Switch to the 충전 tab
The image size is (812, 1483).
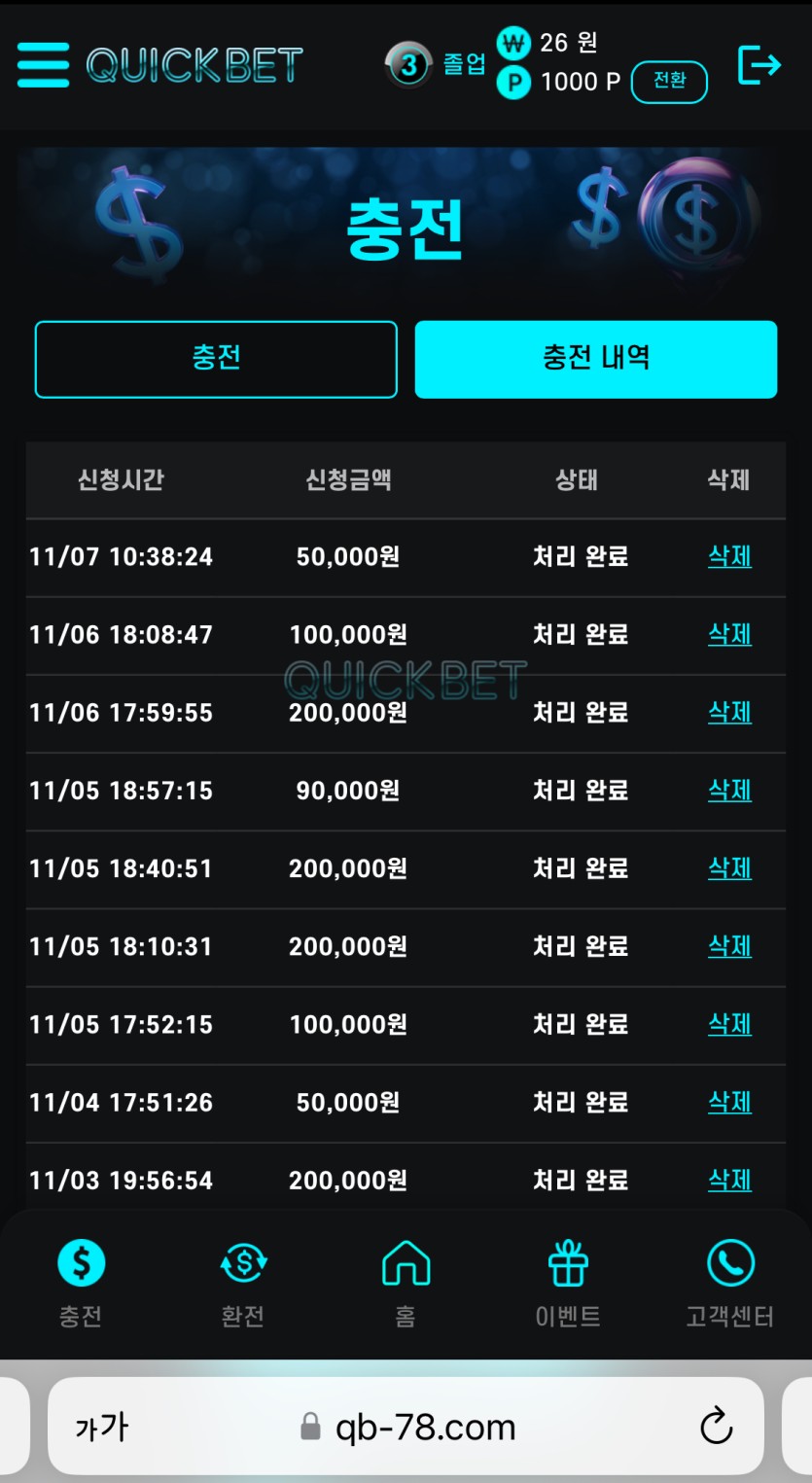[216, 359]
